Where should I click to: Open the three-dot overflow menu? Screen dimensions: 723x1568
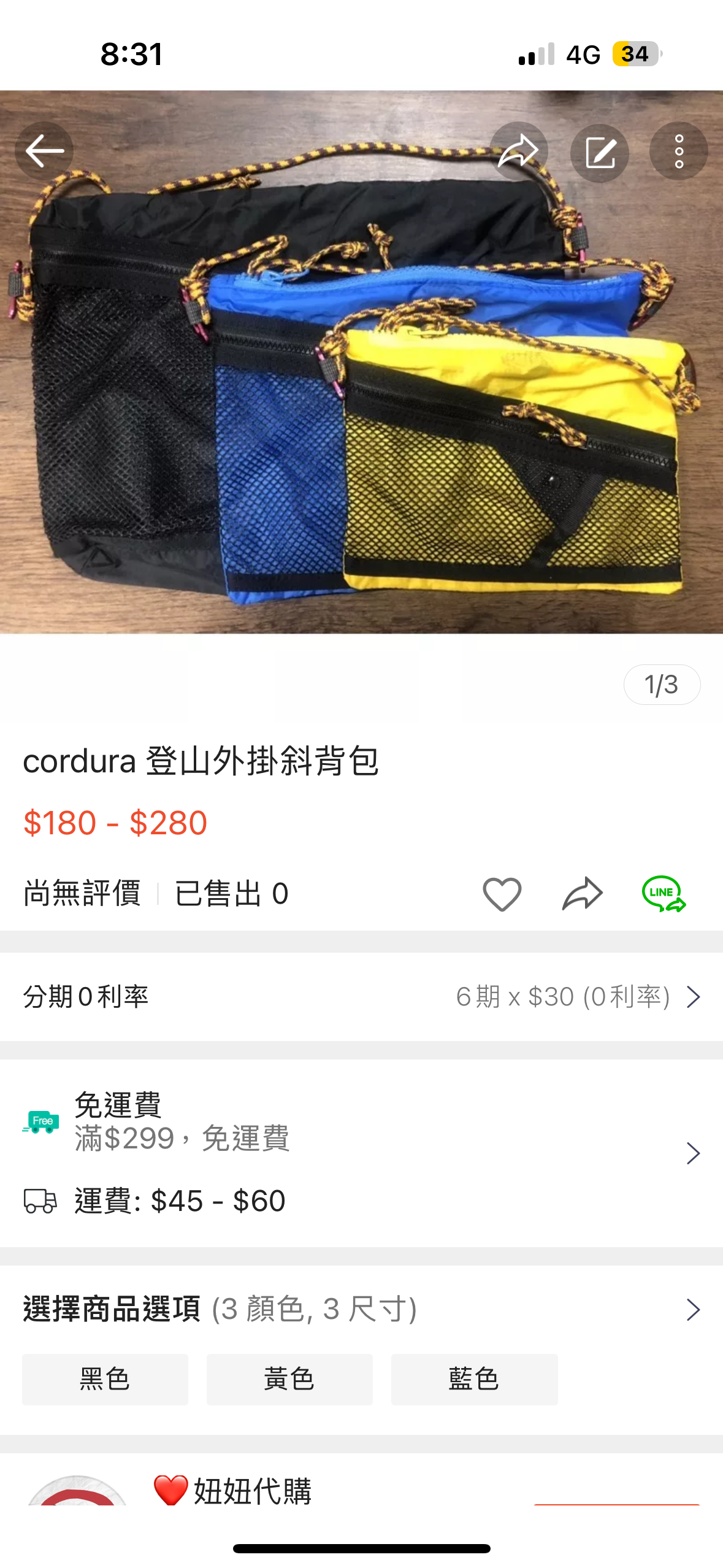[x=678, y=151]
